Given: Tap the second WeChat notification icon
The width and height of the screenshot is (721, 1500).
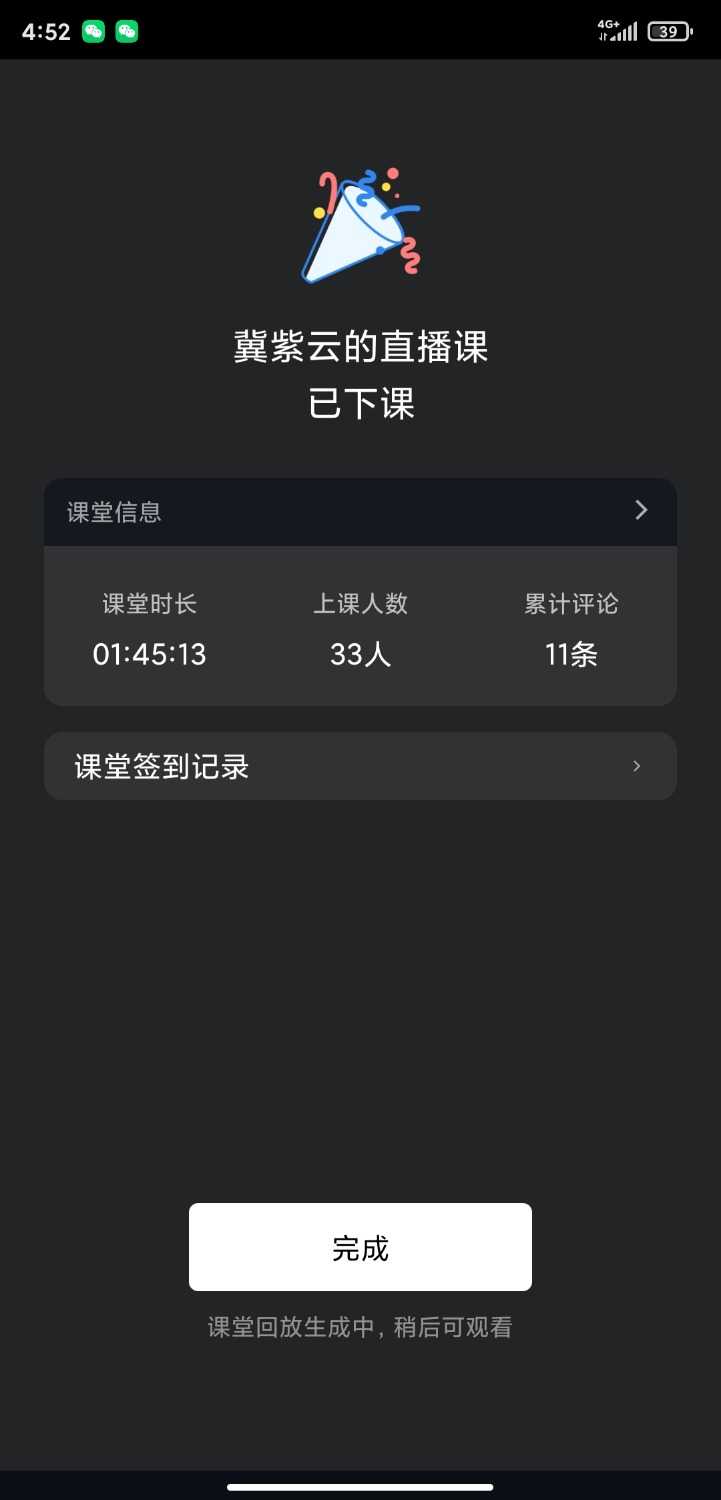Looking at the screenshot, I should (126, 31).
